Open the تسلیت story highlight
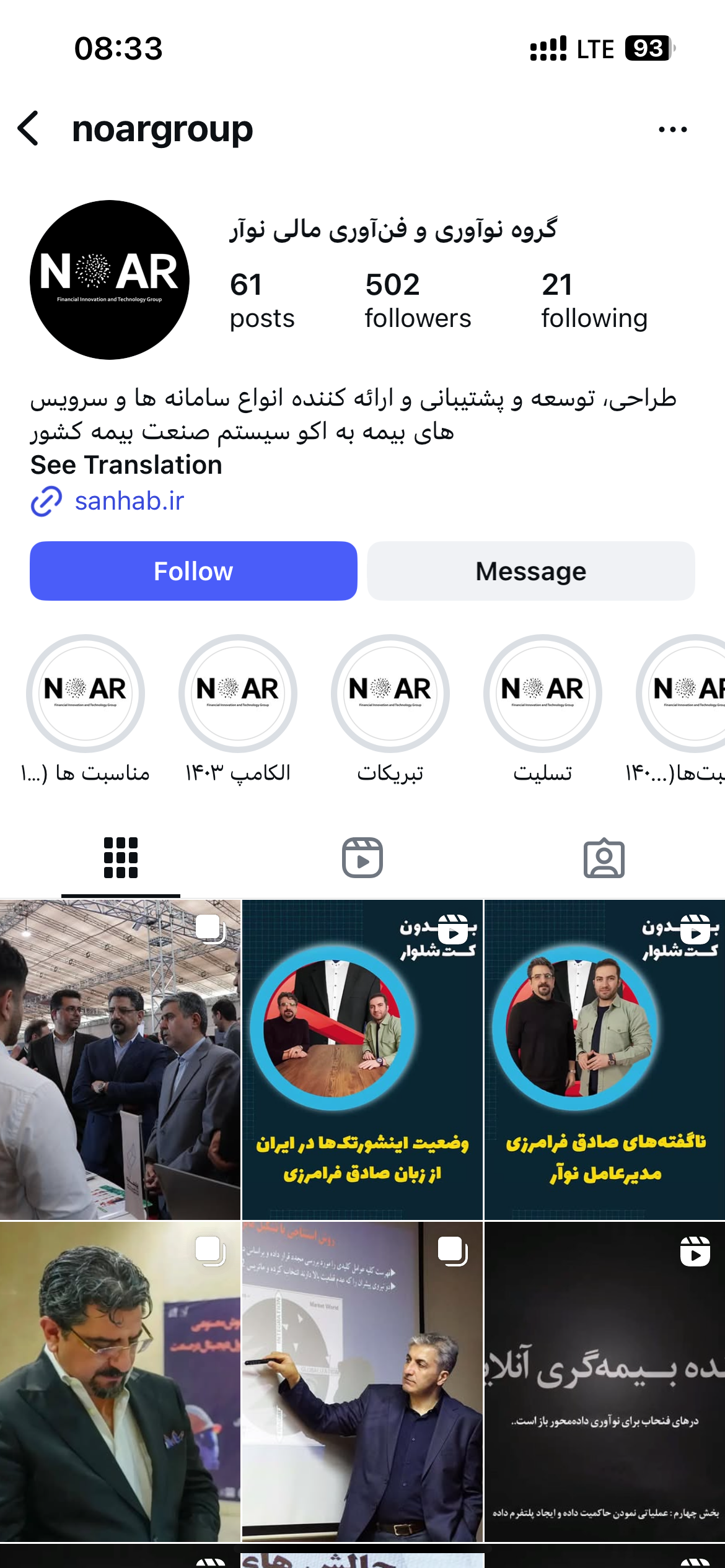 coord(543,694)
